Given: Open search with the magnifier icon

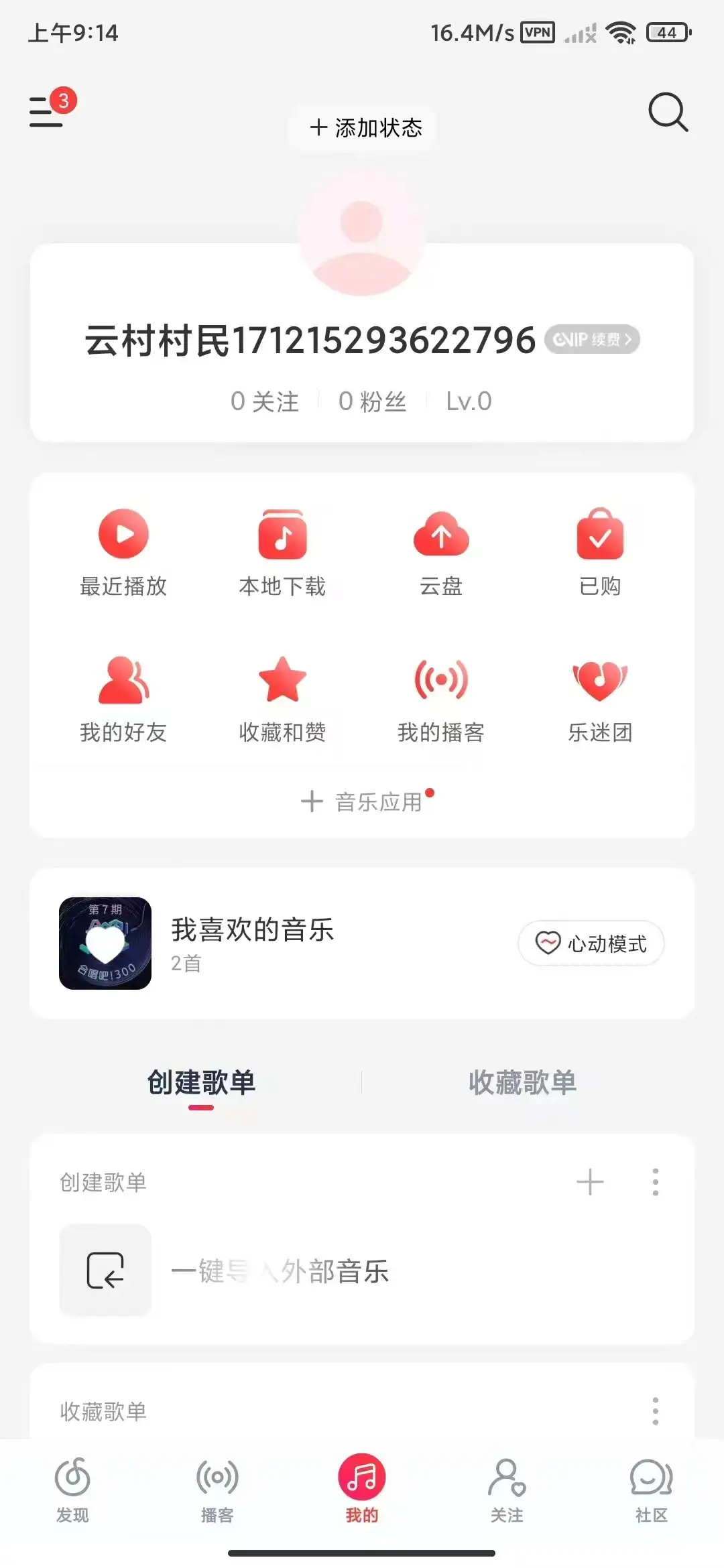Looking at the screenshot, I should tap(668, 112).
